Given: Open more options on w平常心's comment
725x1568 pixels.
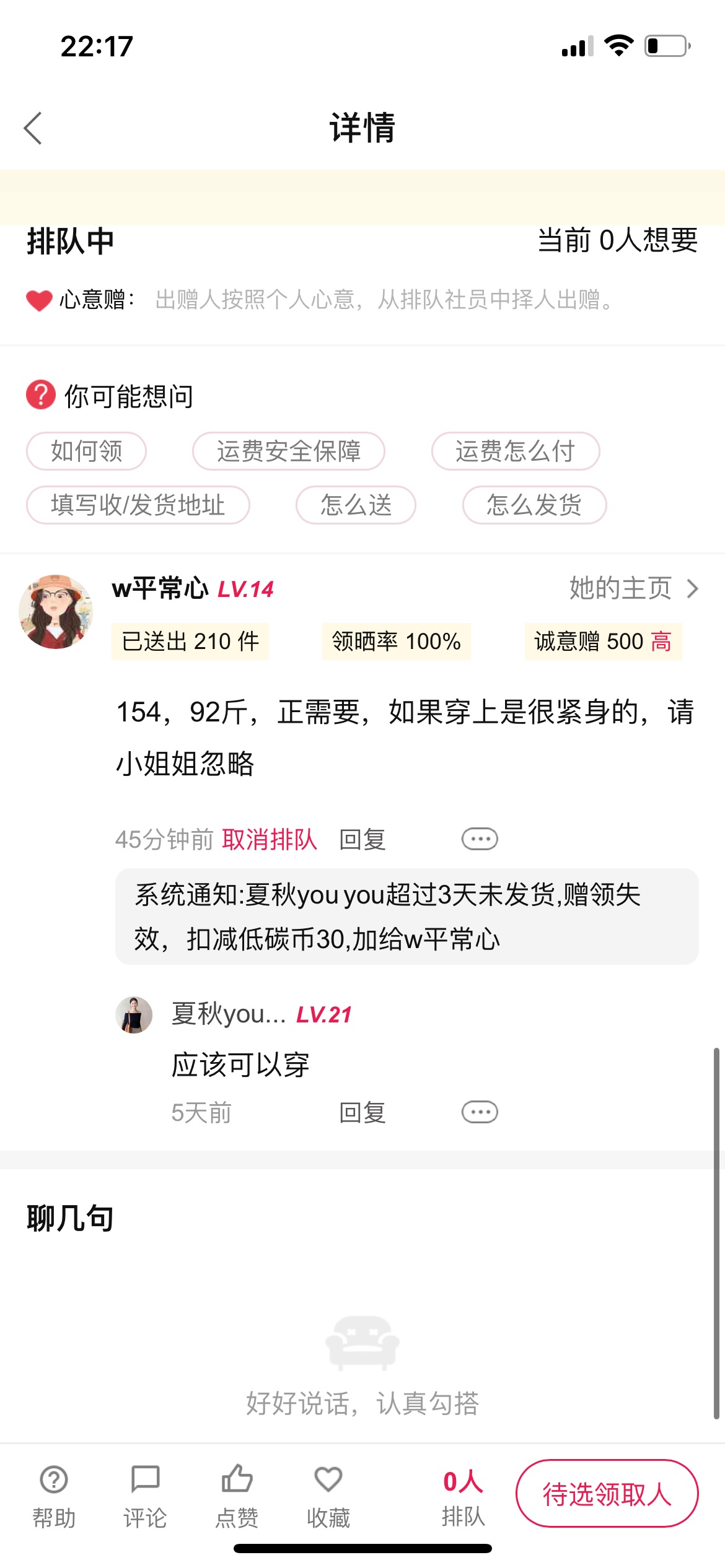Looking at the screenshot, I should click(x=480, y=839).
